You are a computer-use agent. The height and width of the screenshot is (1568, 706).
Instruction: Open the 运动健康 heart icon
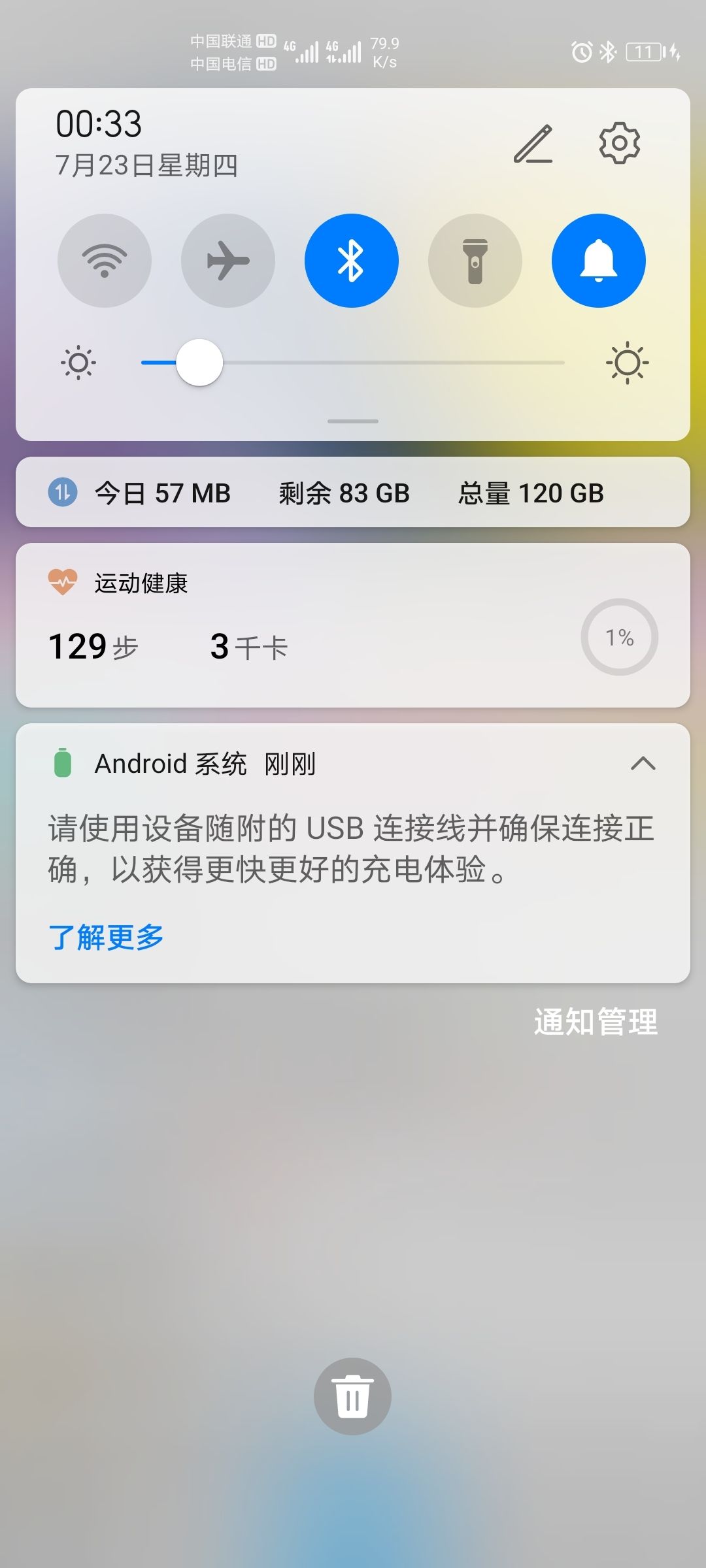coord(62,582)
